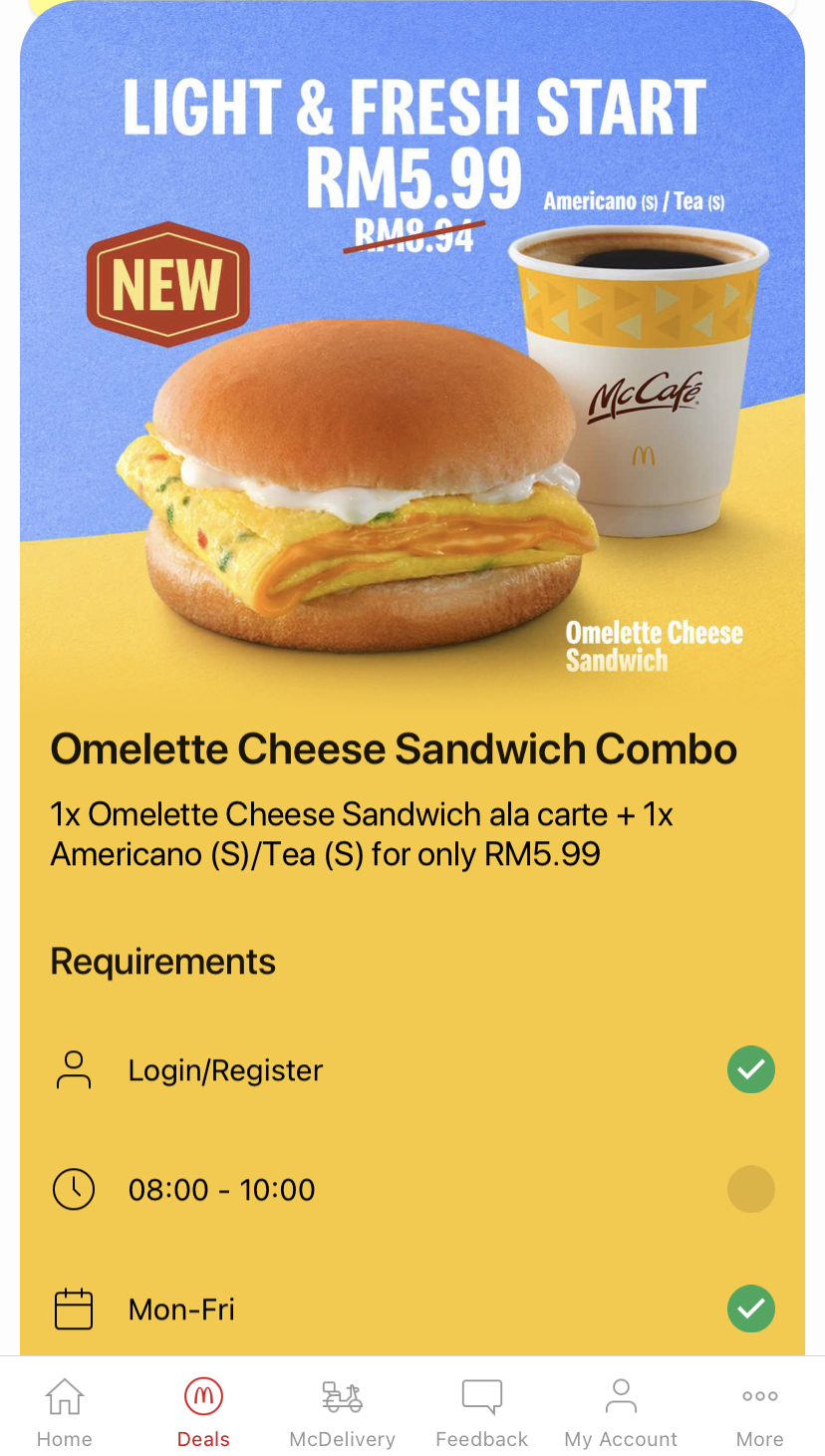The image size is (825, 1456).
Task: Show the More menu tab
Action: click(x=759, y=1410)
